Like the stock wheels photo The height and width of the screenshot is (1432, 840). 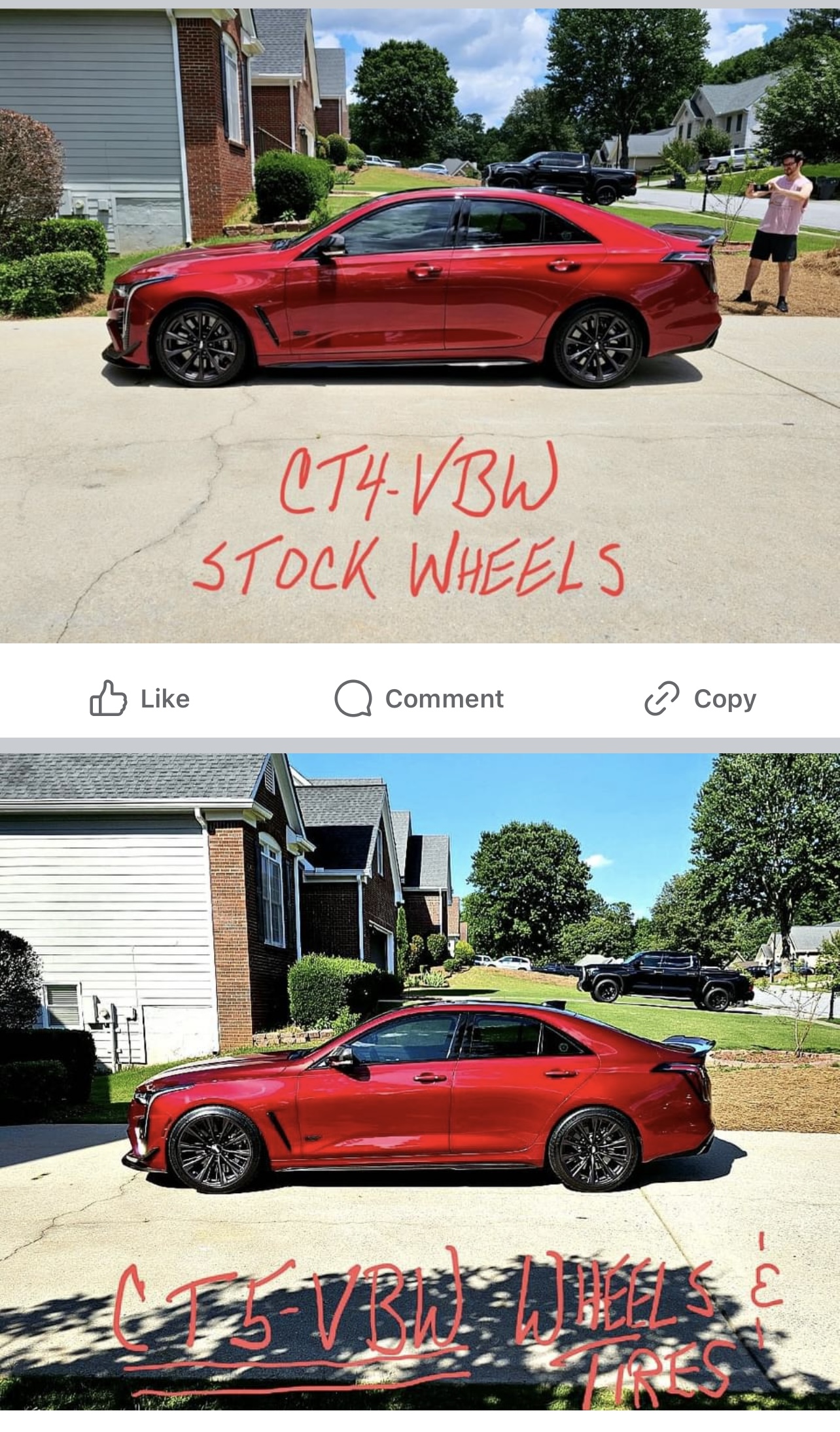click(x=139, y=698)
